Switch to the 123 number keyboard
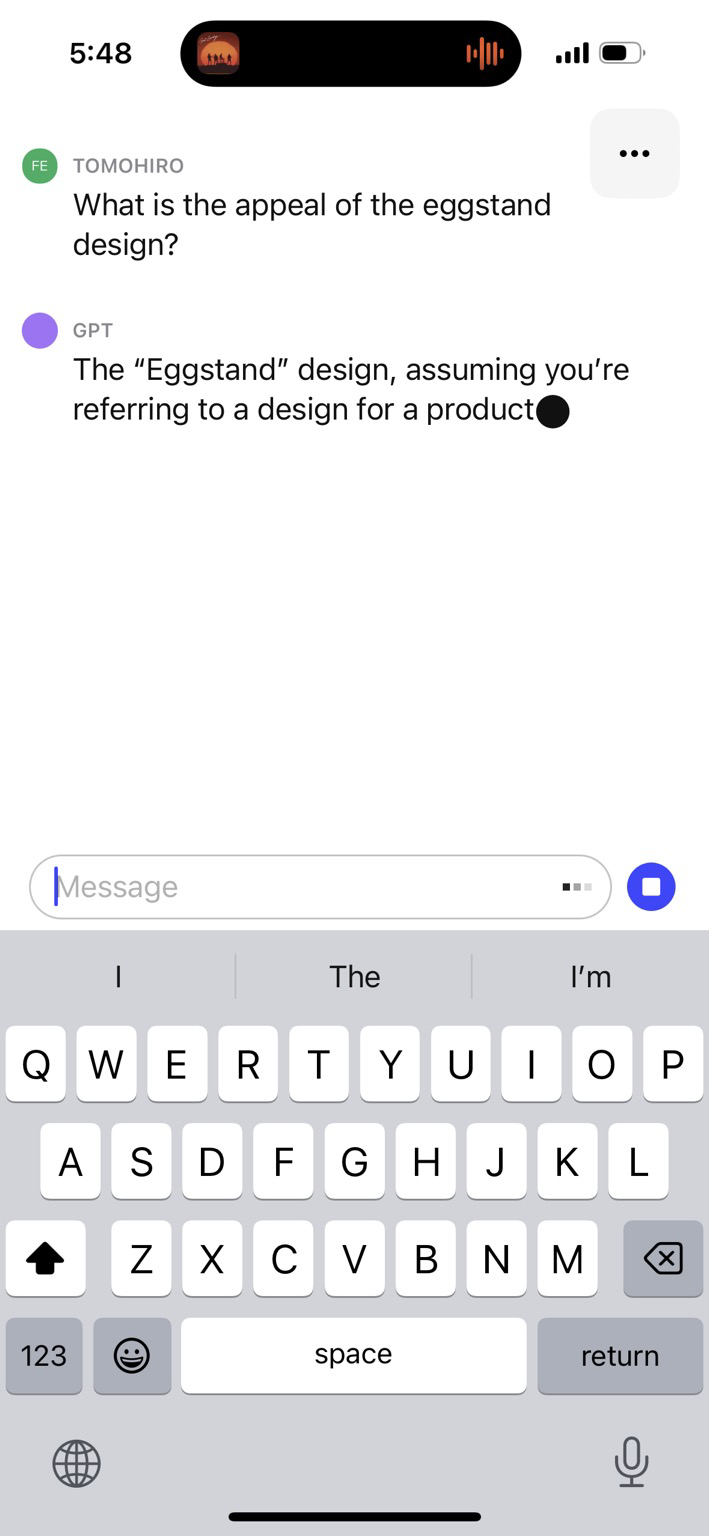The width and height of the screenshot is (709, 1536). click(44, 1355)
